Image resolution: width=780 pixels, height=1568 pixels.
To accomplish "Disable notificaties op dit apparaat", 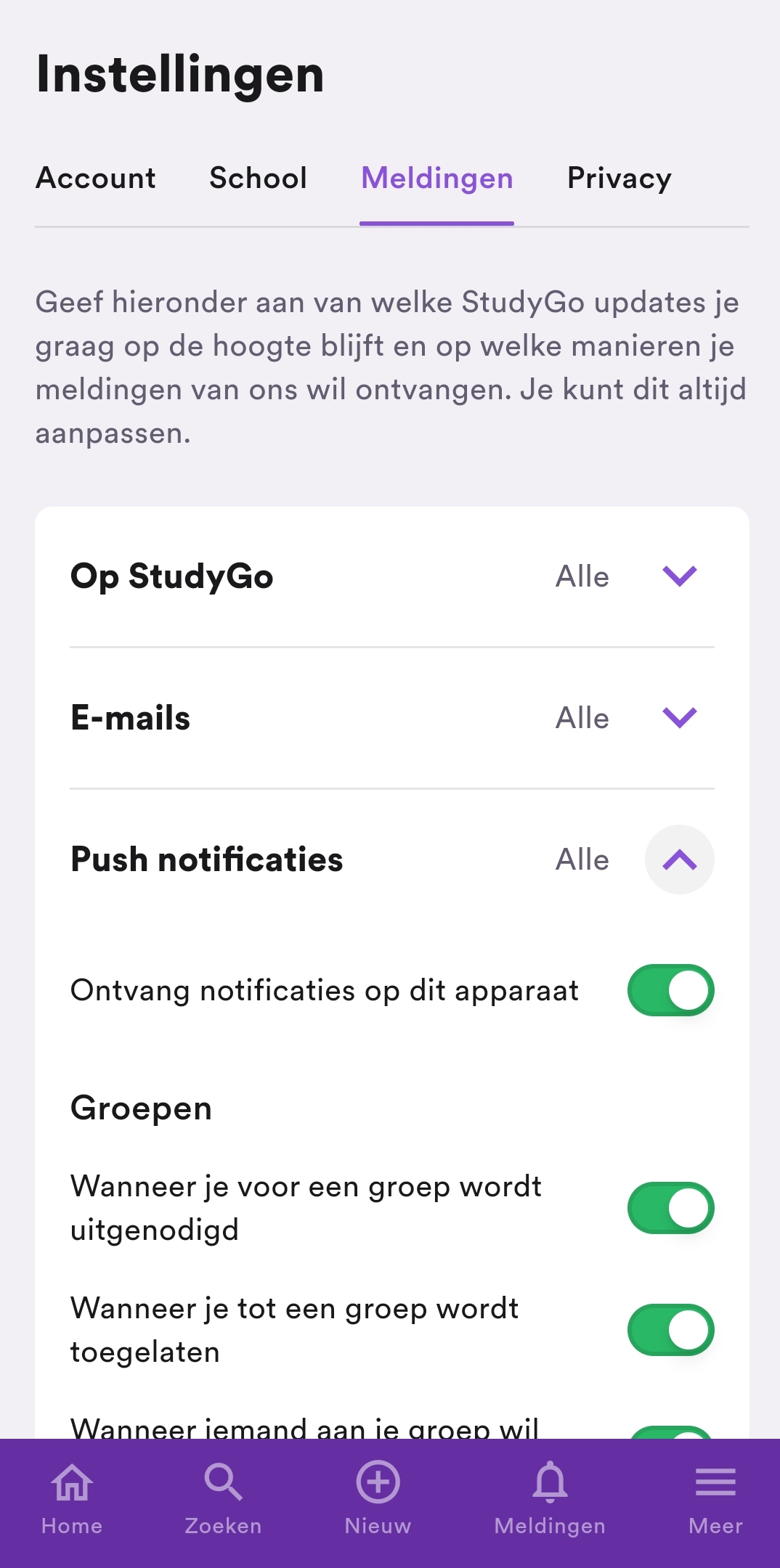I will pos(669,989).
